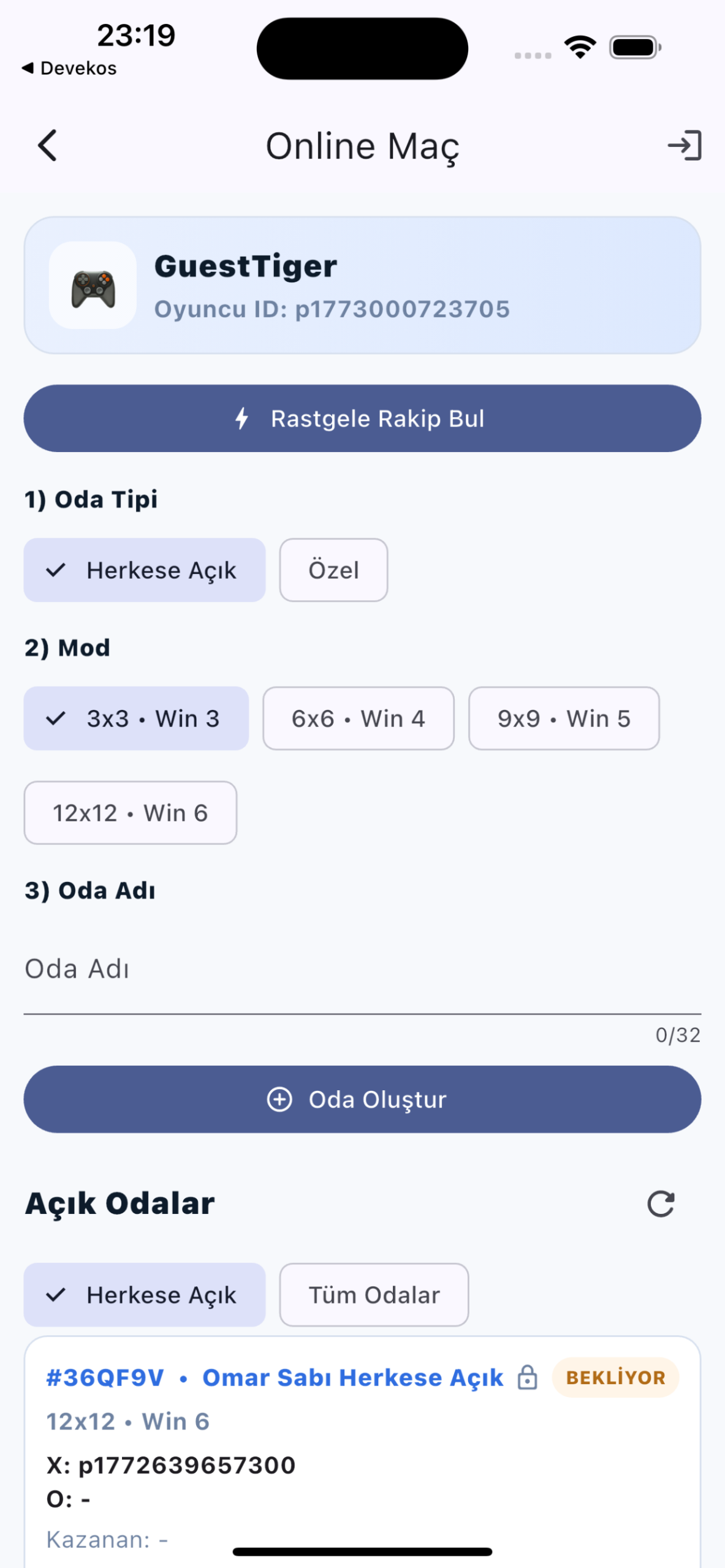
Task: Return to Devekos app via status bar
Action: tap(69, 68)
